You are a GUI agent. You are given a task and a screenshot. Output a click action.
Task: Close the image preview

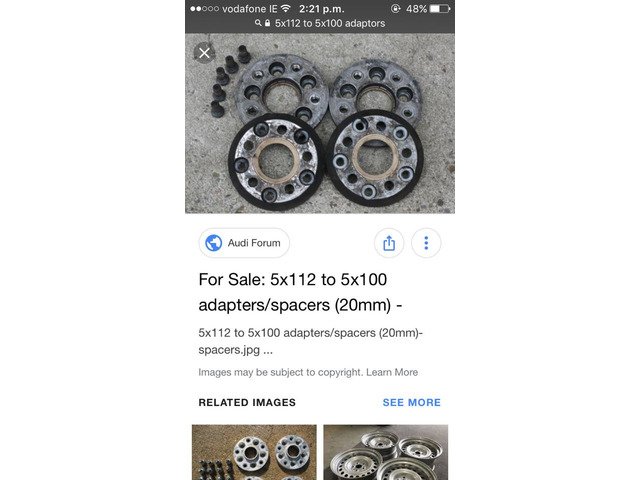click(x=204, y=53)
